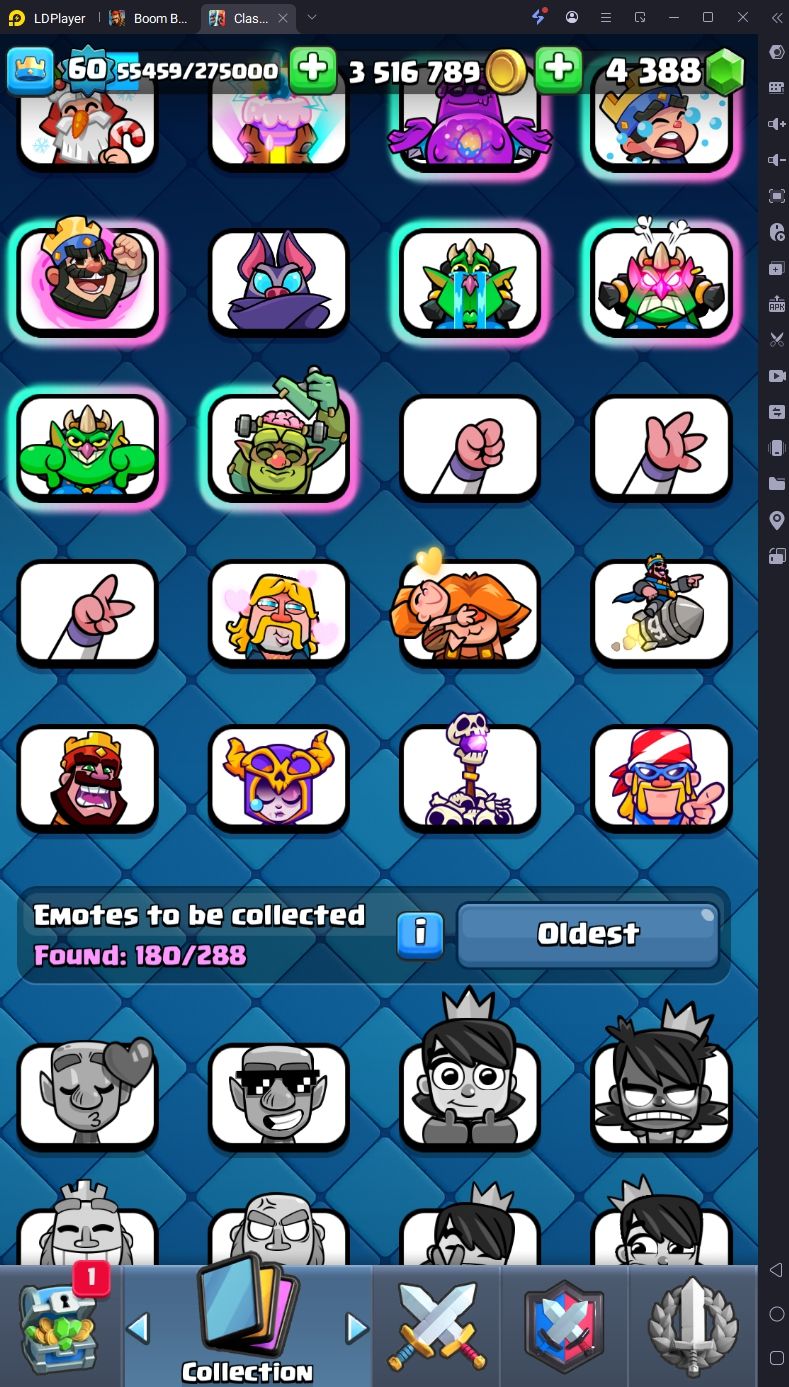Select the angry red king emote

click(x=88, y=776)
